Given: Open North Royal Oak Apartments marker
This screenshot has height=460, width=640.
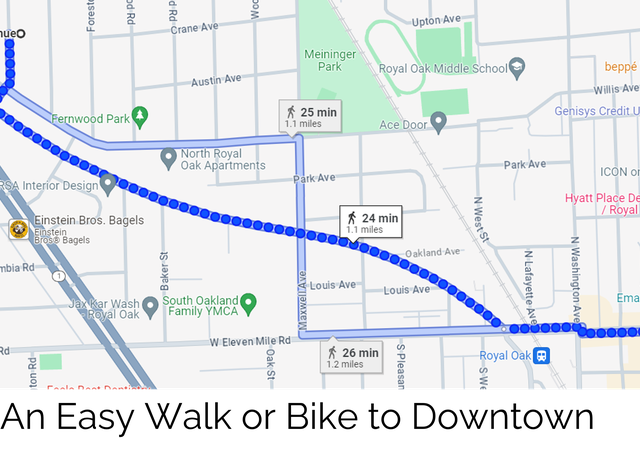Looking at the screenshot, I should click(168, 157).
